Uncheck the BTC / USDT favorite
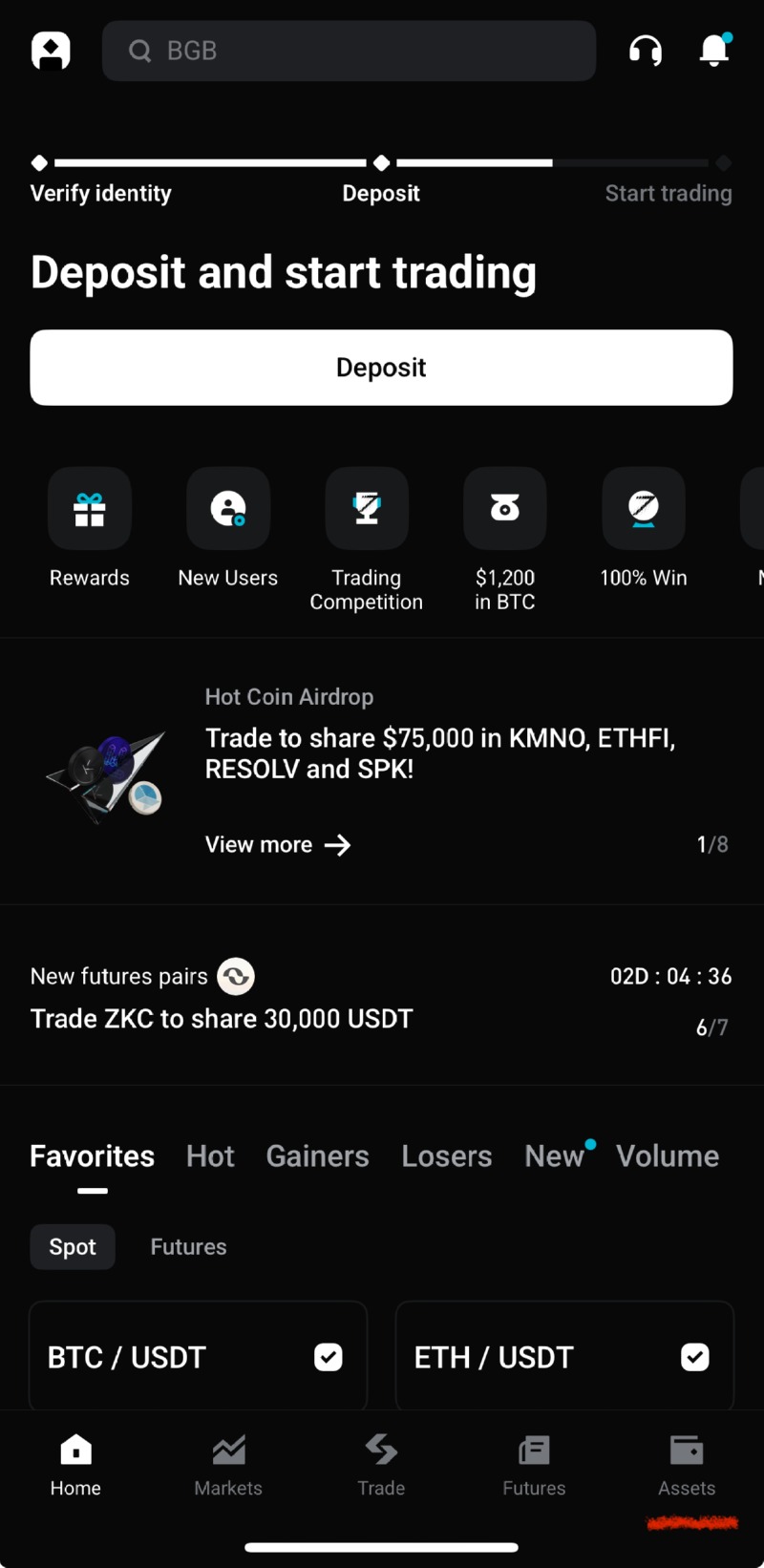The image size is (764, 1568). [x=329, y=1357]
